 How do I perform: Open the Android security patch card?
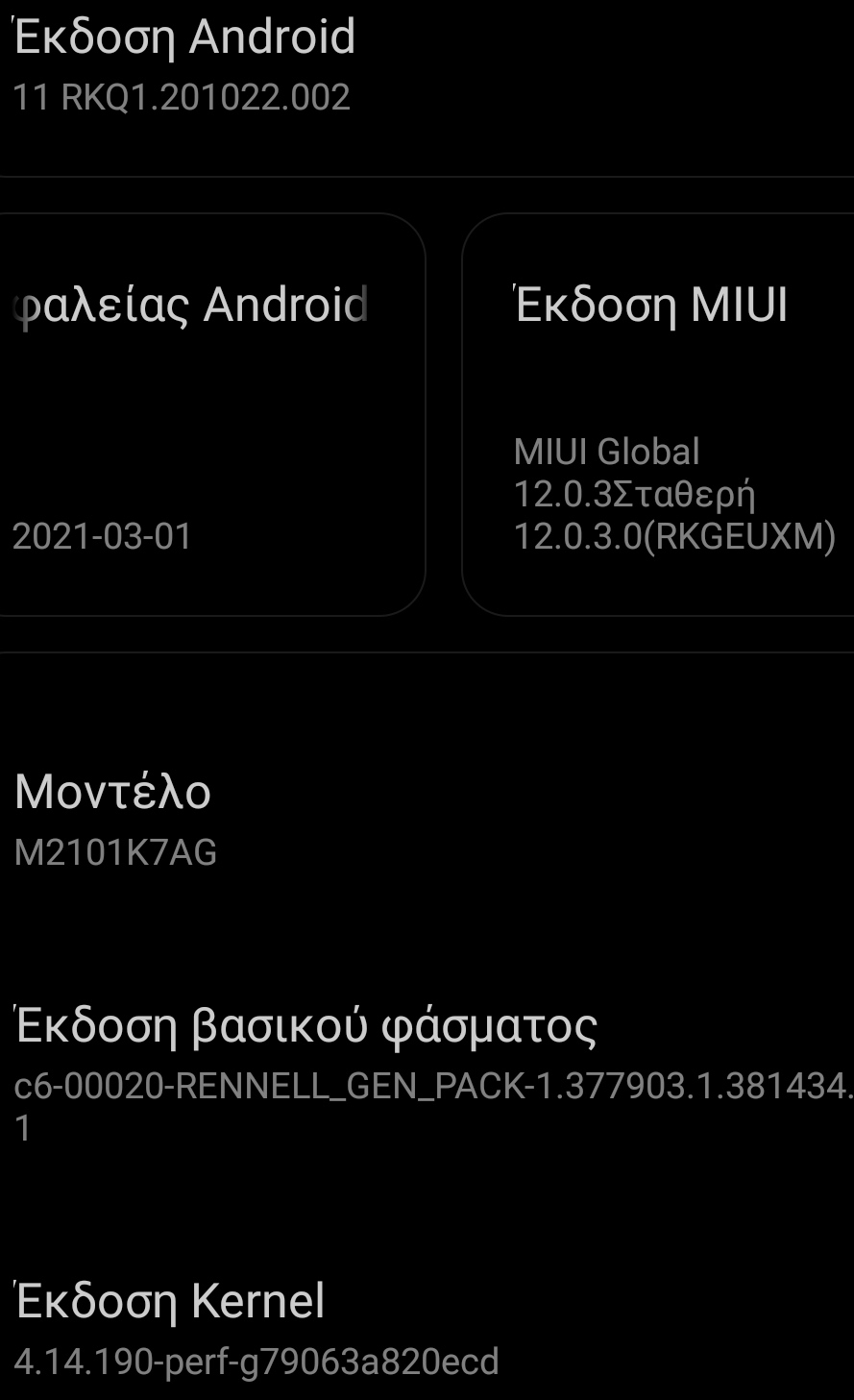(x=211, y=413)
